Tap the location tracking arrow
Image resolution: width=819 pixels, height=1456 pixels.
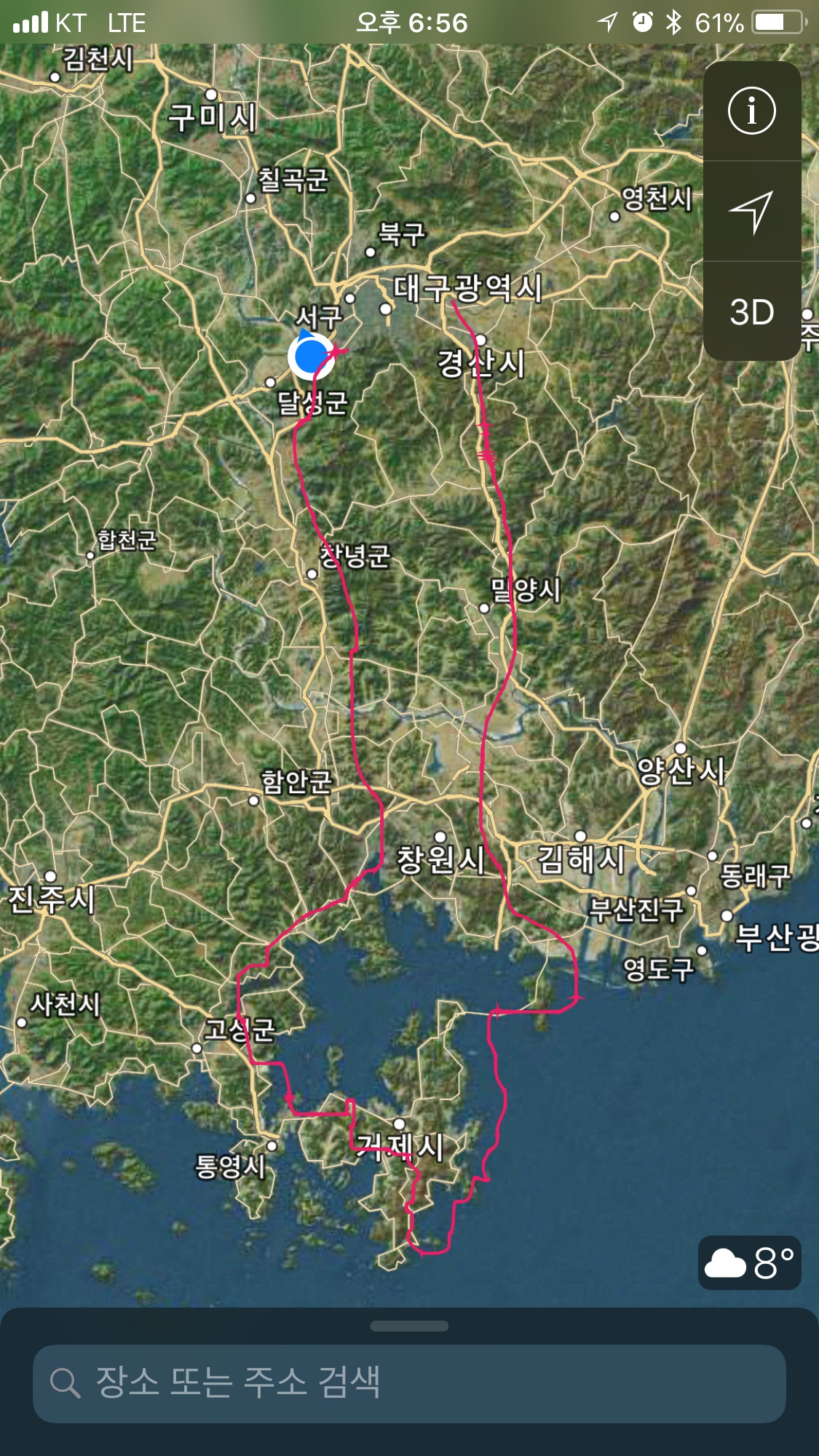[751, 212]
